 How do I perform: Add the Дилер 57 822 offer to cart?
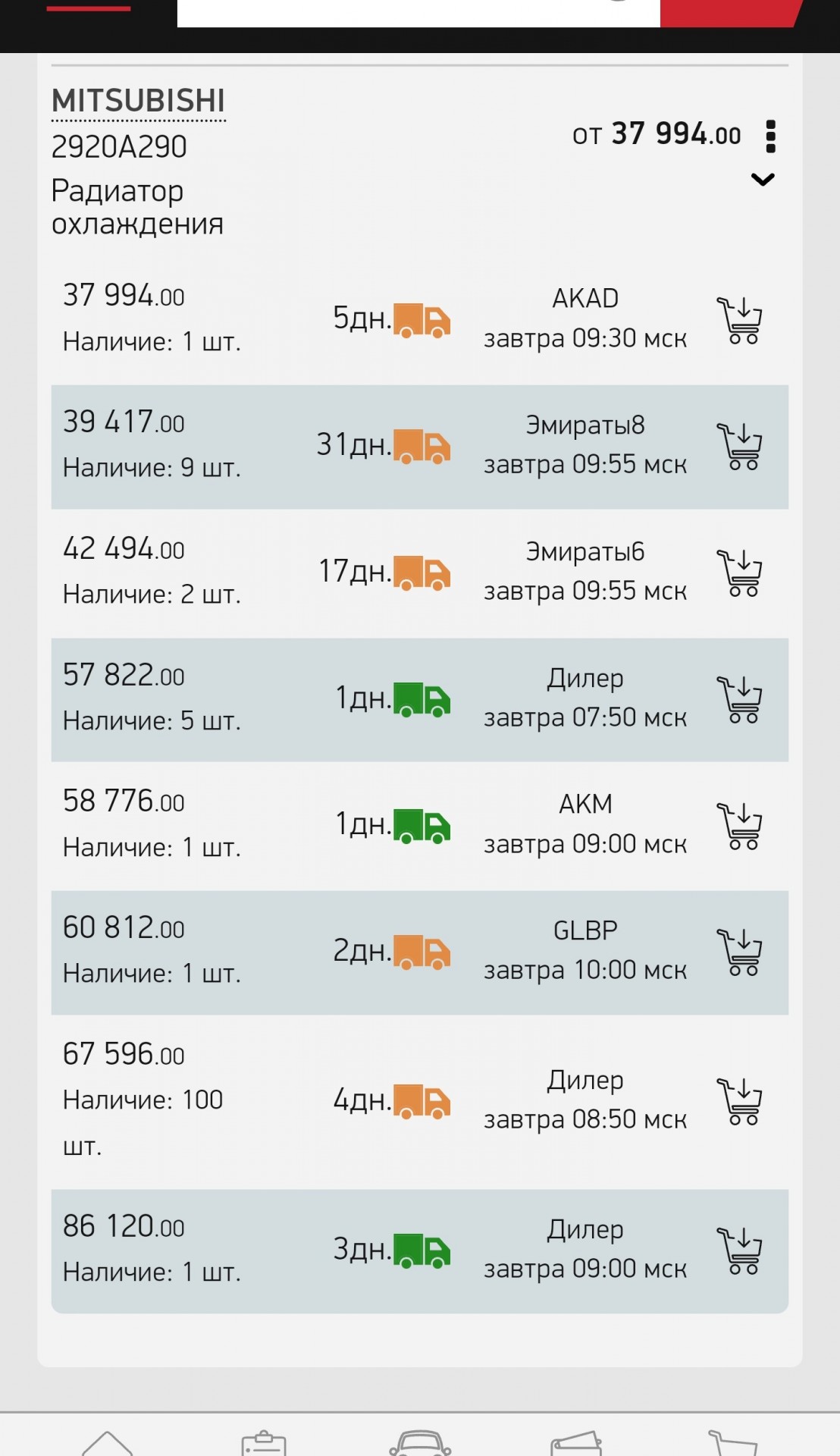point(739,700)
